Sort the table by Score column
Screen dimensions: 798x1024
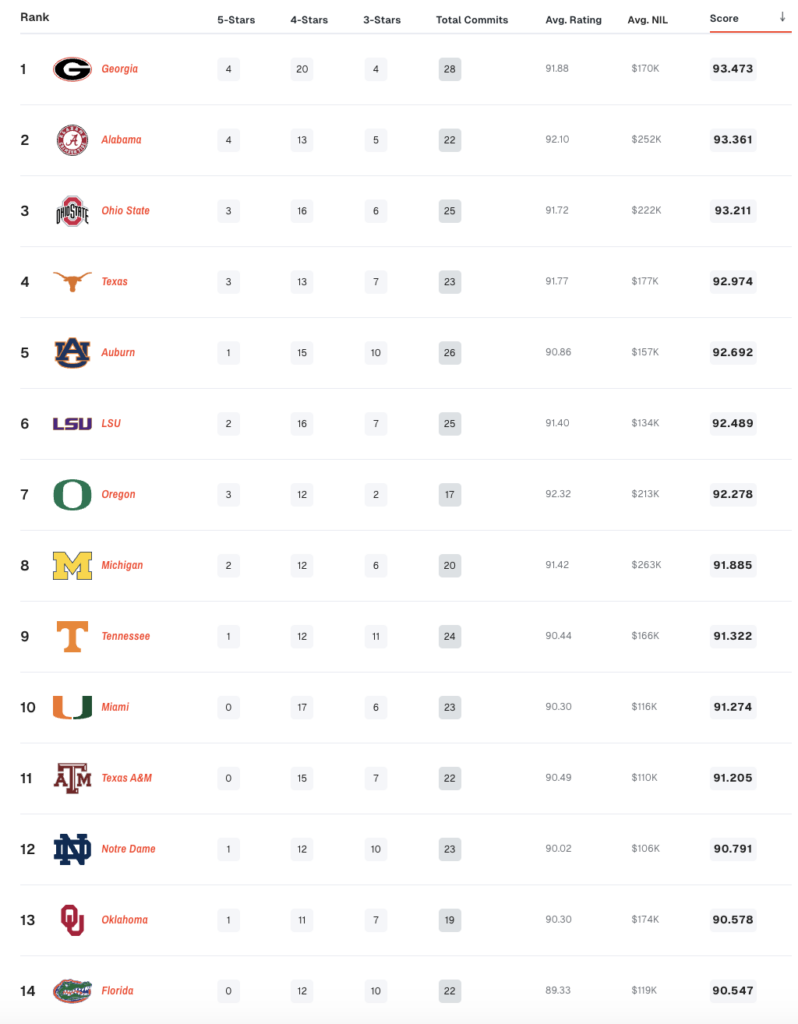[x=725, y=19]
